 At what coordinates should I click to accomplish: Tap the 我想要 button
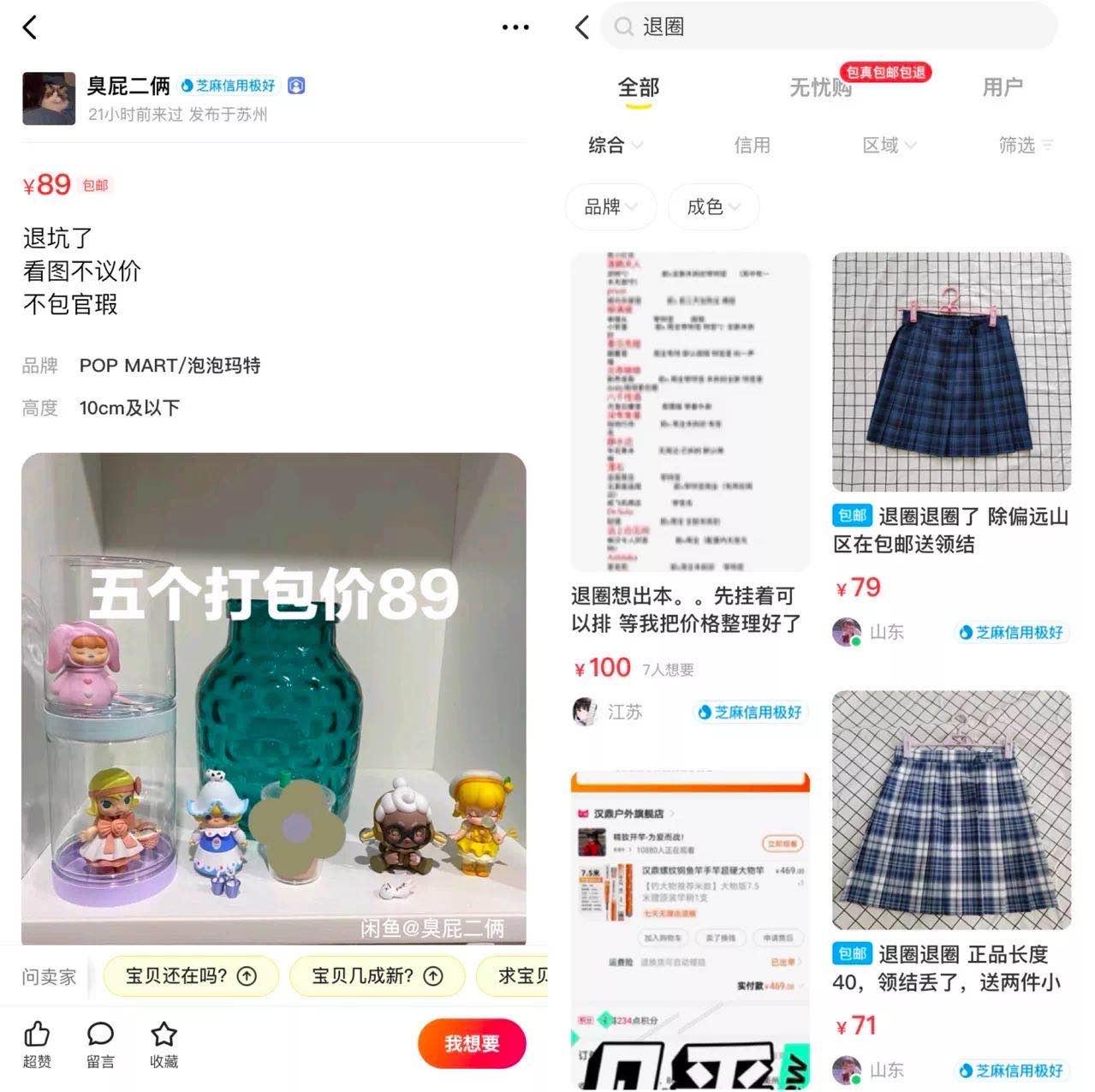[x=472, y=1043]
